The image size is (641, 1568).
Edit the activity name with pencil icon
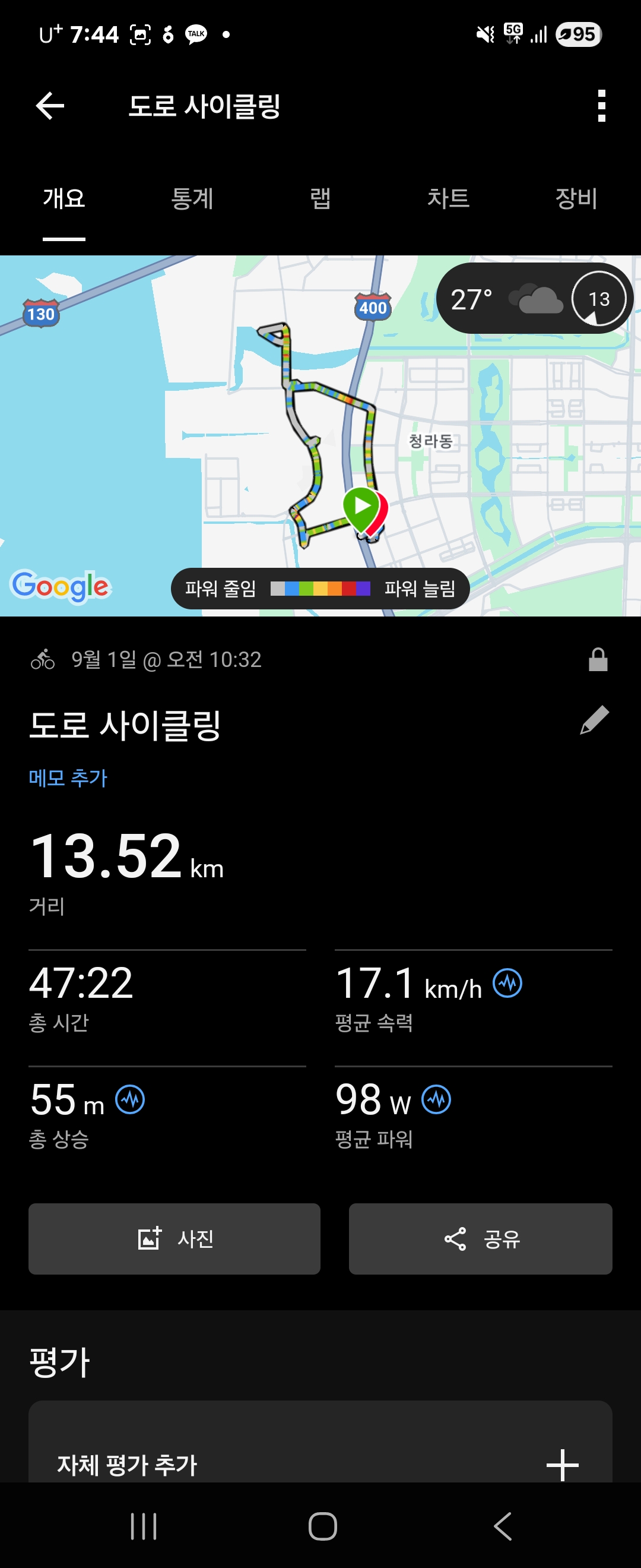pyautogui.click(x=594, y=720)
